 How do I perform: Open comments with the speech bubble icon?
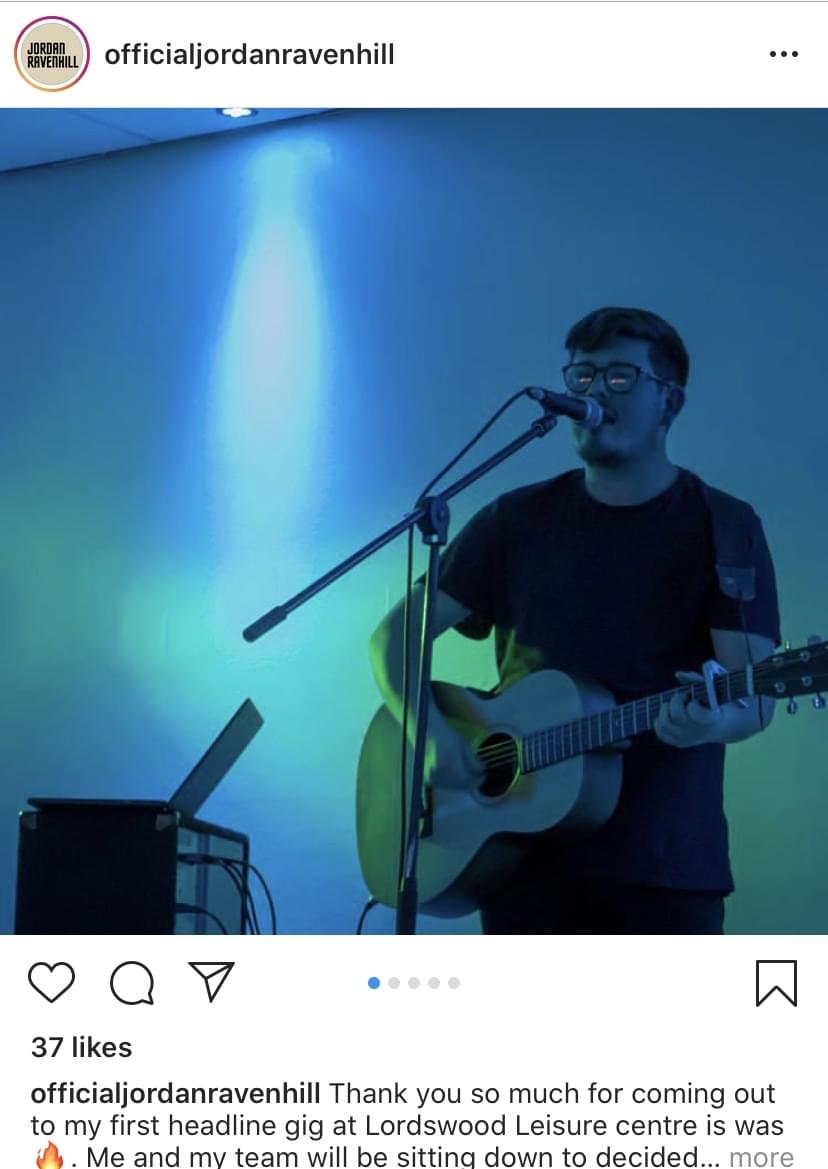click(132, 983)
